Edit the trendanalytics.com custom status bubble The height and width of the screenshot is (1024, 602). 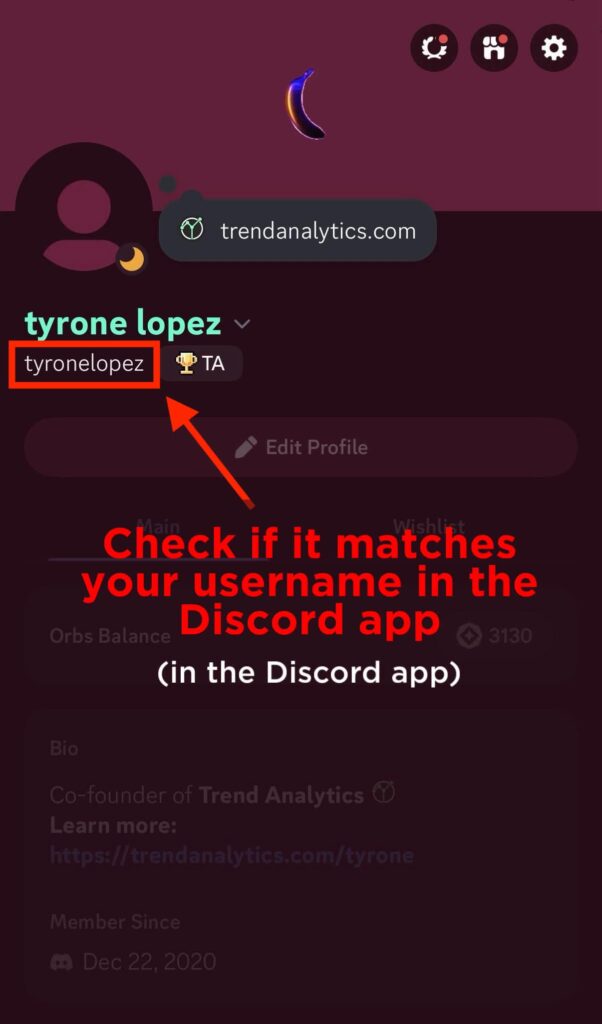click(297, 231)
